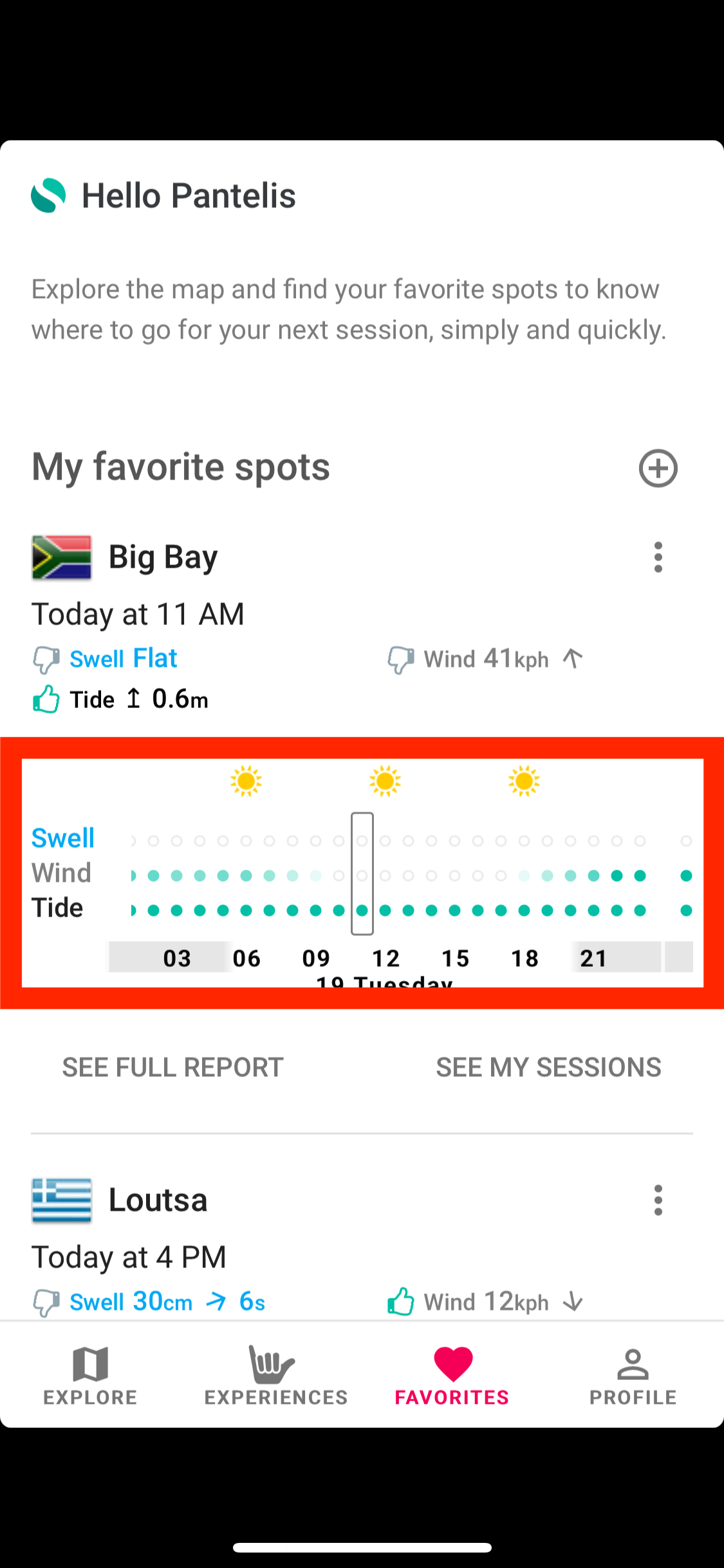Open Big Bay options menu
Image resolution: width=724 pixels, height=1568 pixels.
658,557
